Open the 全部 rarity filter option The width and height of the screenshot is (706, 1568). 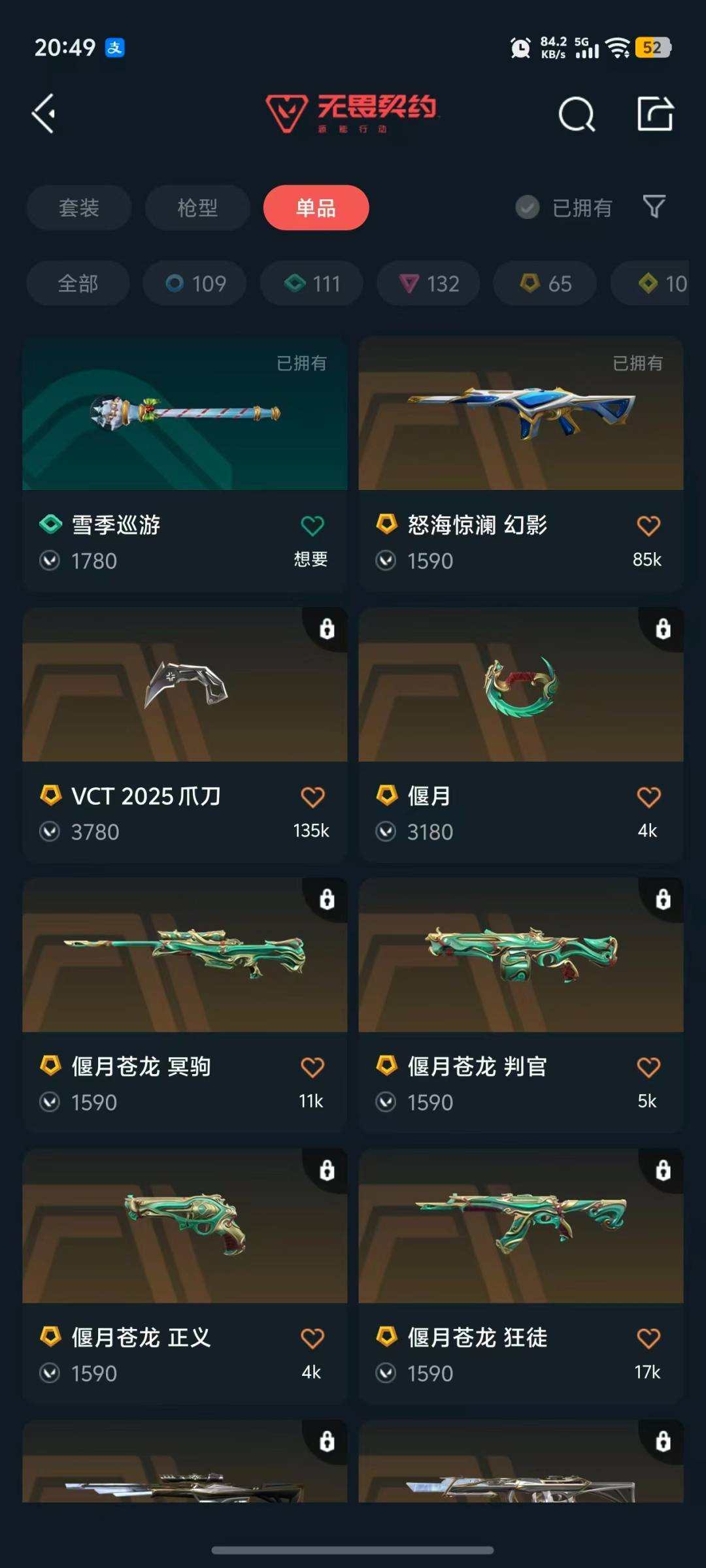78,283
